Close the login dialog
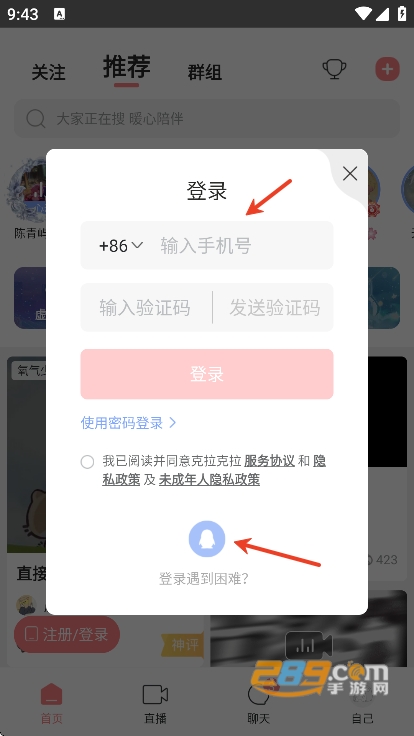 click(x=350, y=174)
